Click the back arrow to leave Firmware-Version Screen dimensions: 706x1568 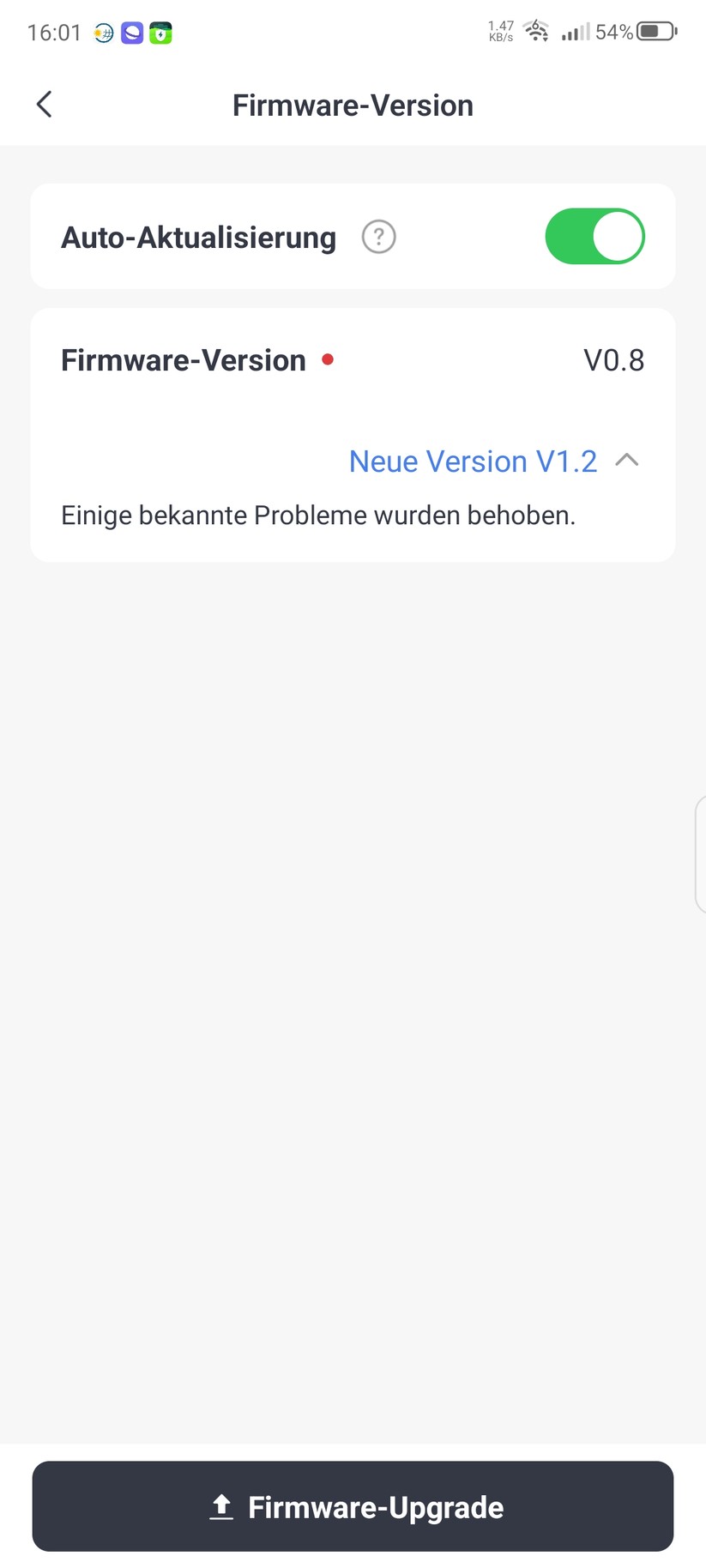coord(44,104)
